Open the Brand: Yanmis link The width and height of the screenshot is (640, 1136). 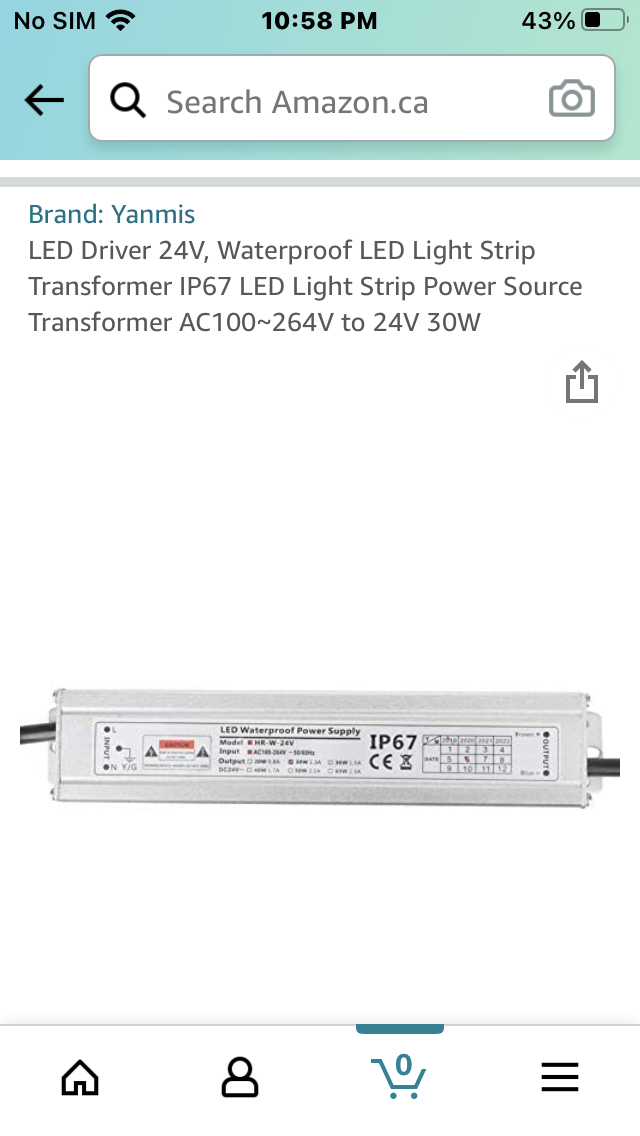(x=111, y=214)
